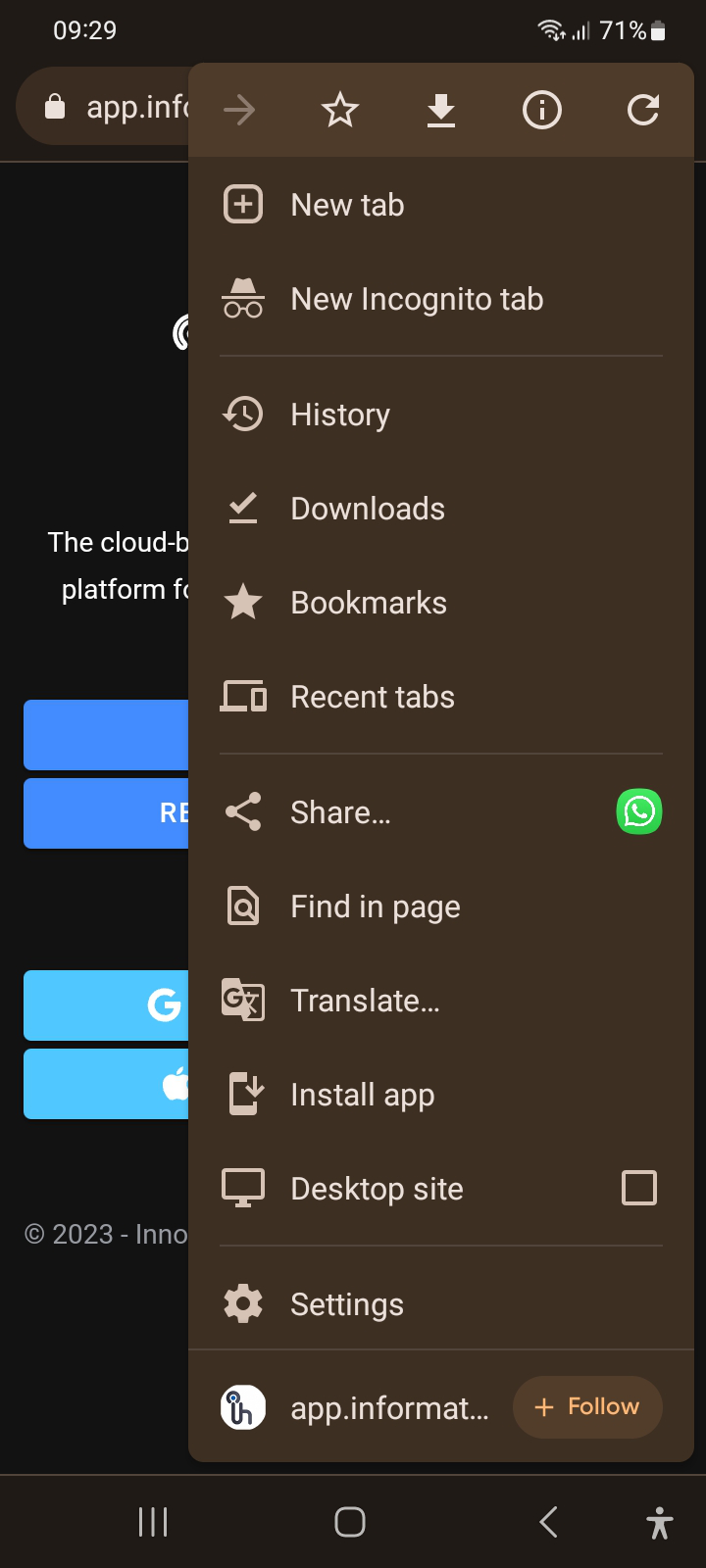Bookmark this page with the star icon
The width and height of the screenshot is (706, 1568).
pyautogui.click(x=340, y=110)
